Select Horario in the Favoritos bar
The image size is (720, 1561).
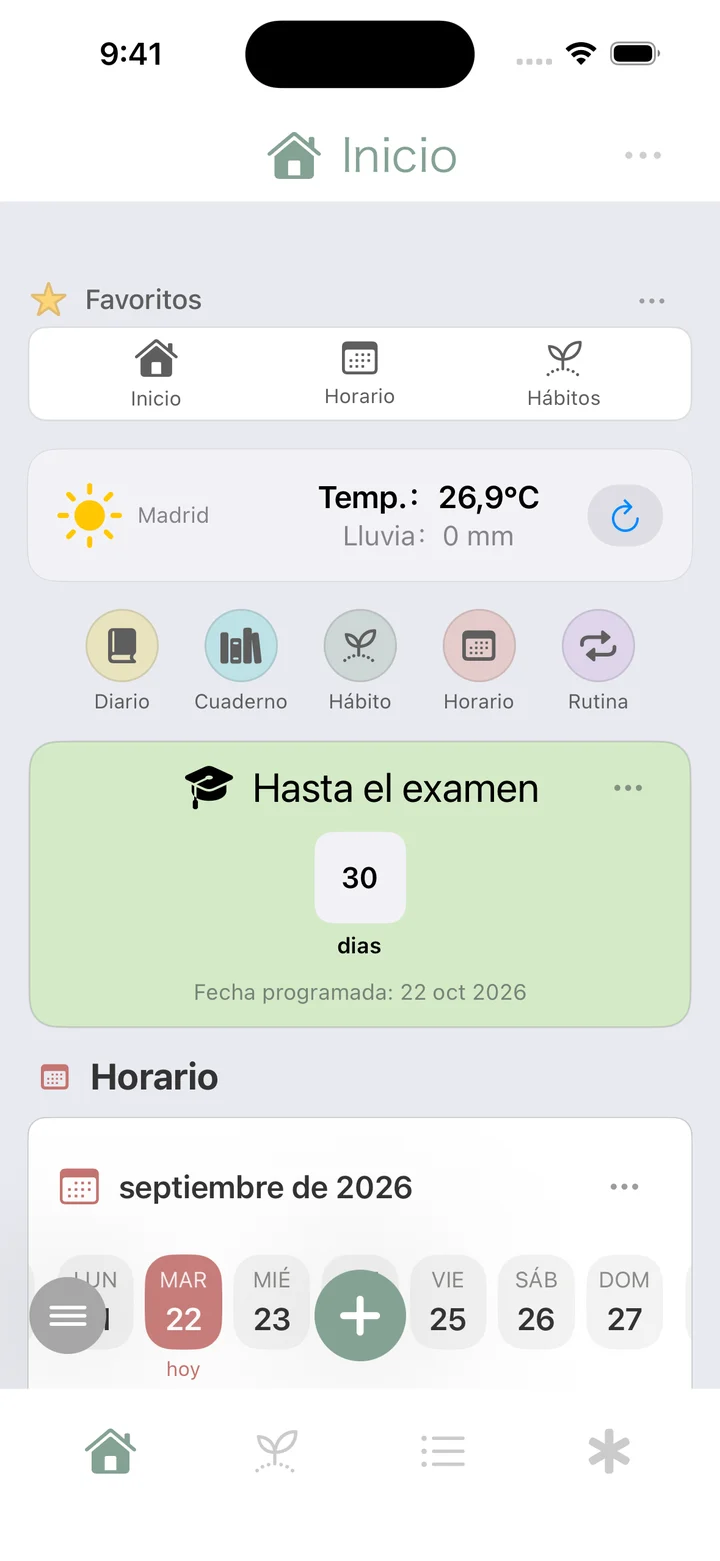tap(360, 374)
